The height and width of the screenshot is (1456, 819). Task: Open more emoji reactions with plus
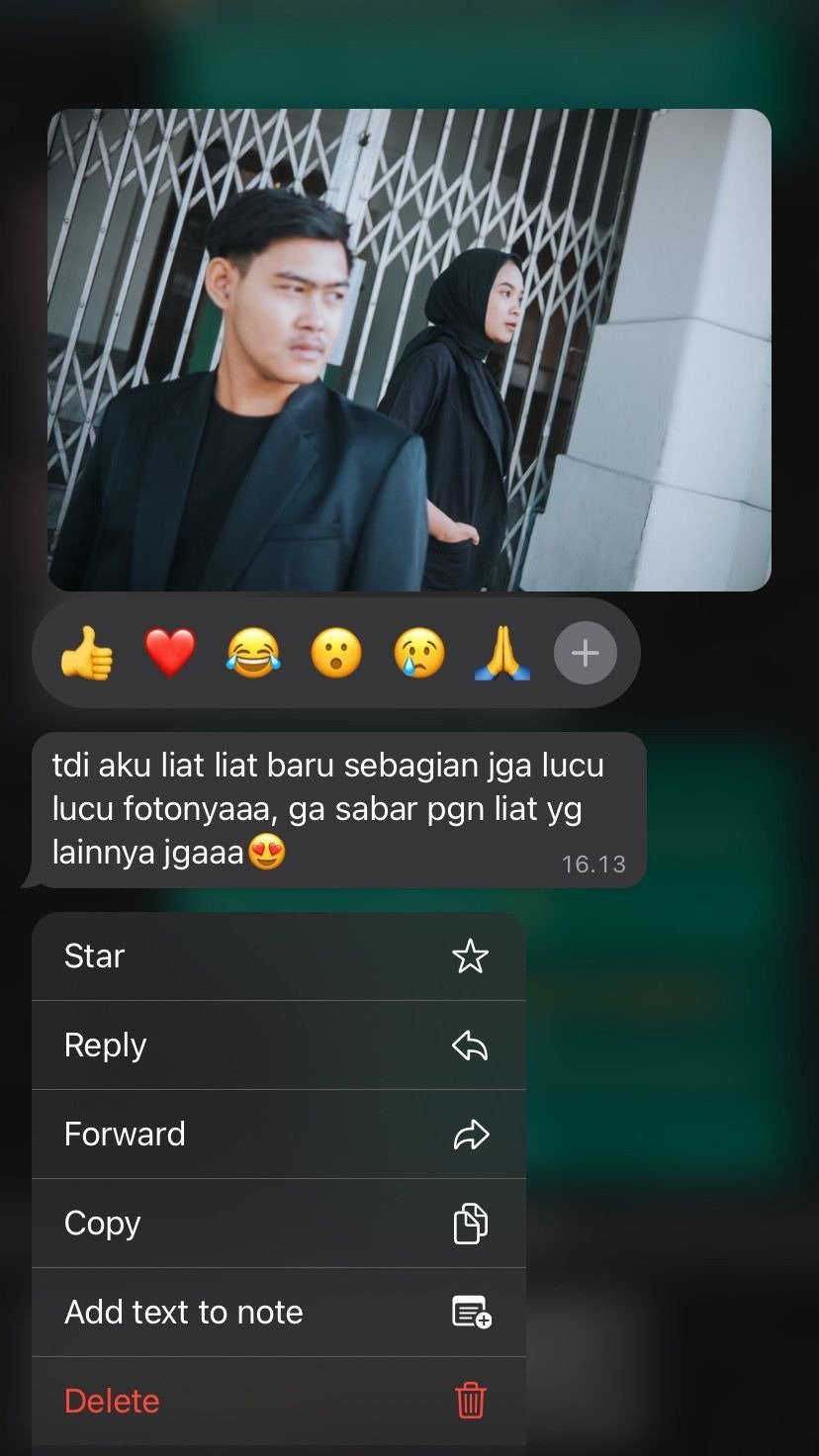pos(586,653)
